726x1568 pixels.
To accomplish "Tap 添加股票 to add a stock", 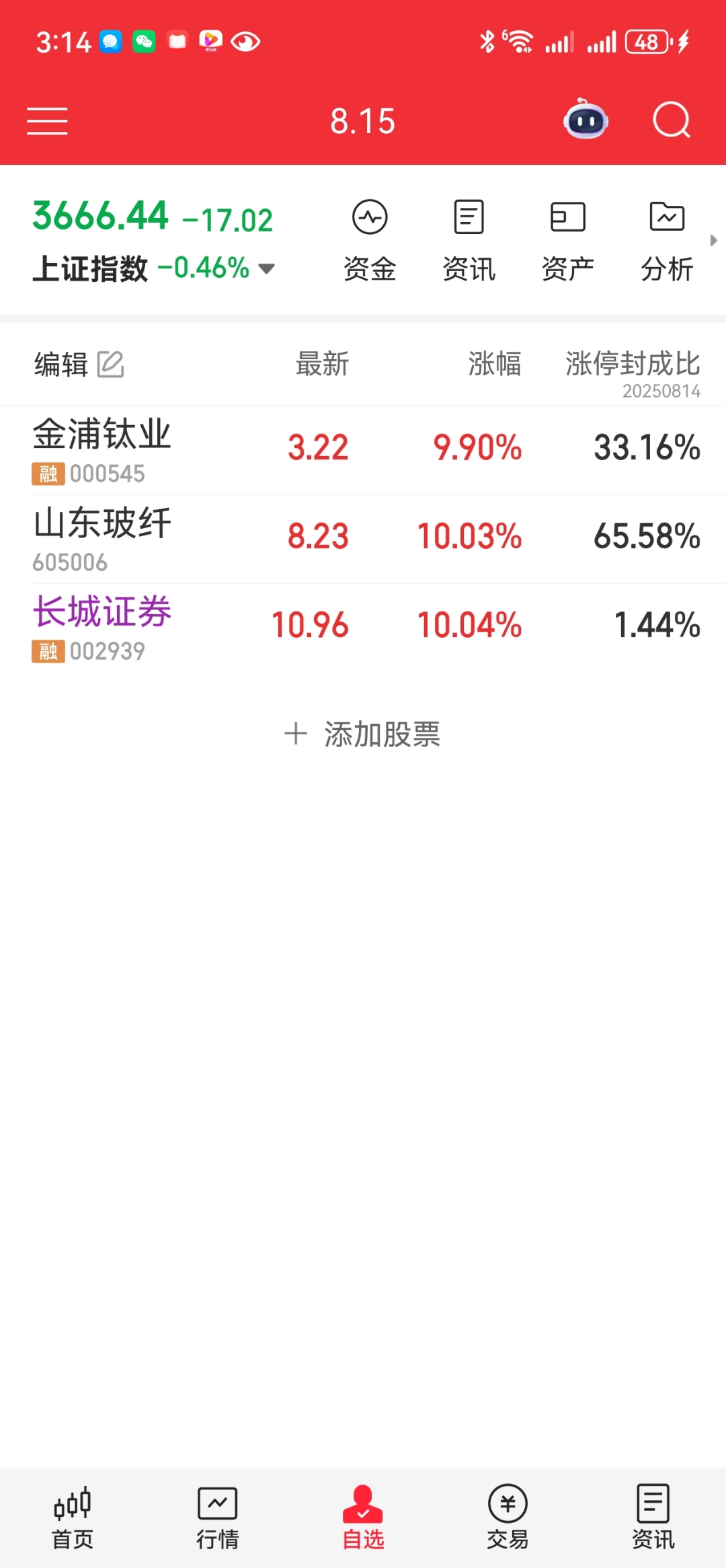I will click(363, 735).
